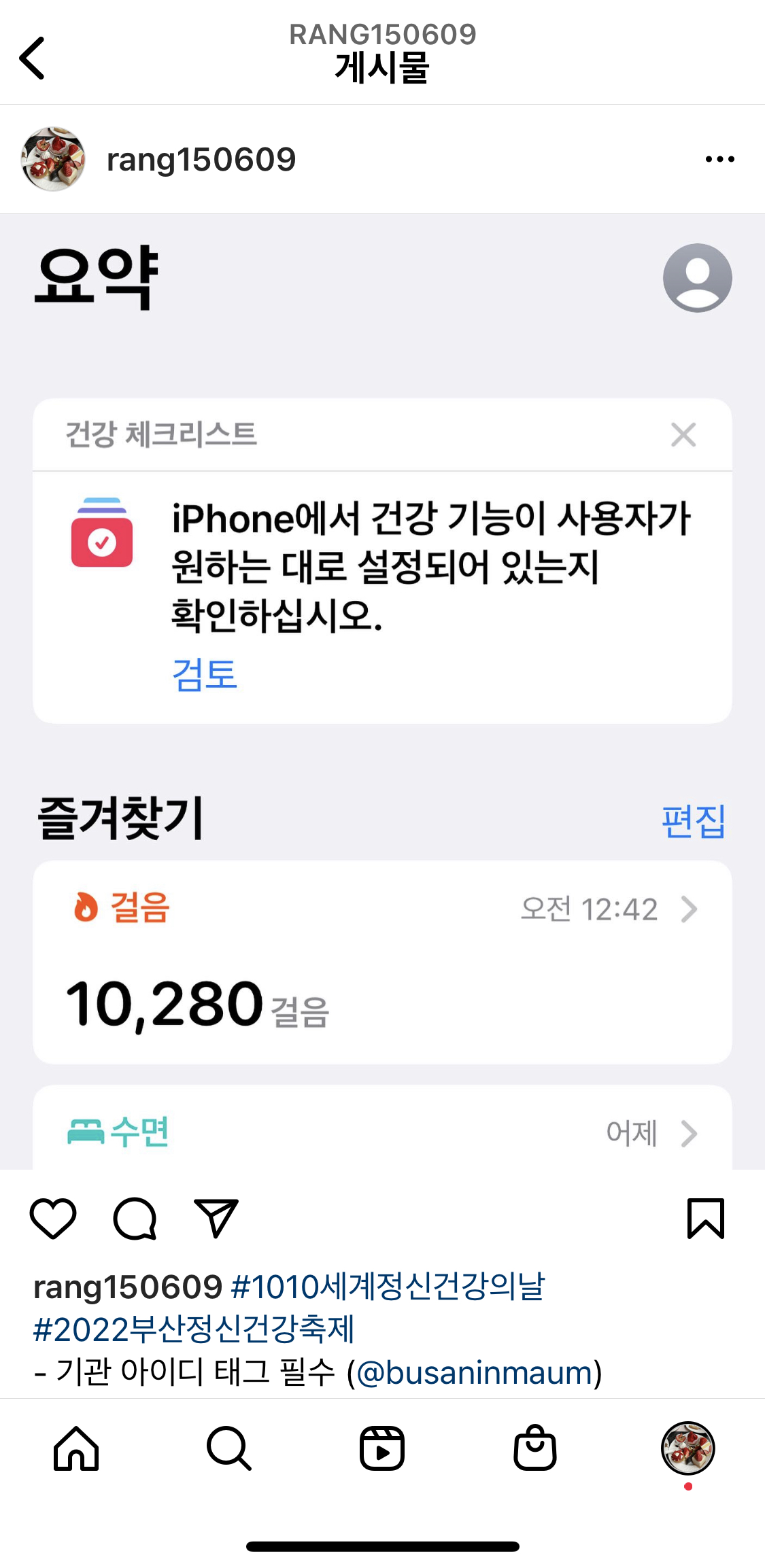This screenshot has height=1568, width=765.
Task: Open the post's three-dot options menu
Action: (x=719, y=160)
